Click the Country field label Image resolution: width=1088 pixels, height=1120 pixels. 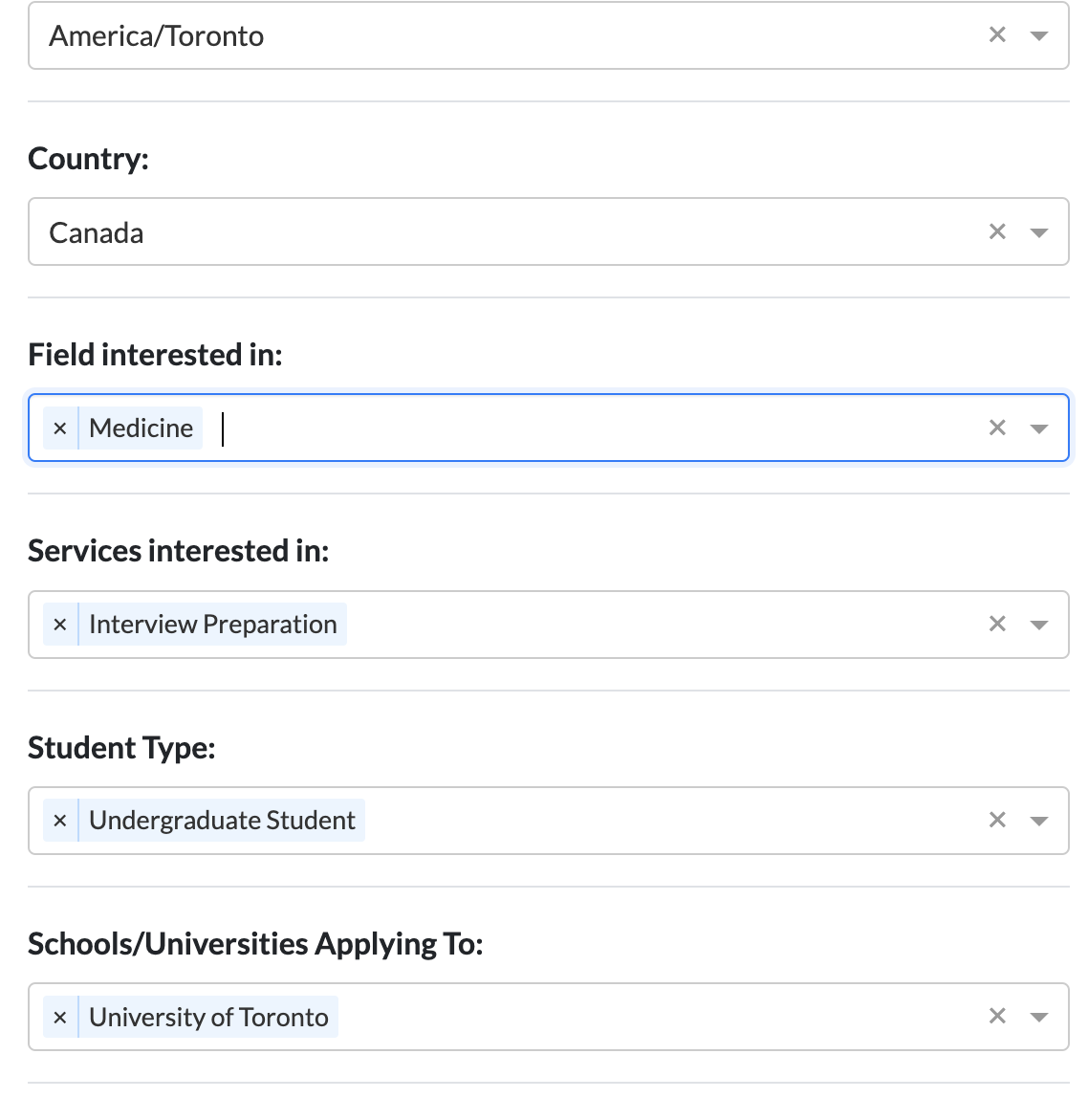[88, 159]
